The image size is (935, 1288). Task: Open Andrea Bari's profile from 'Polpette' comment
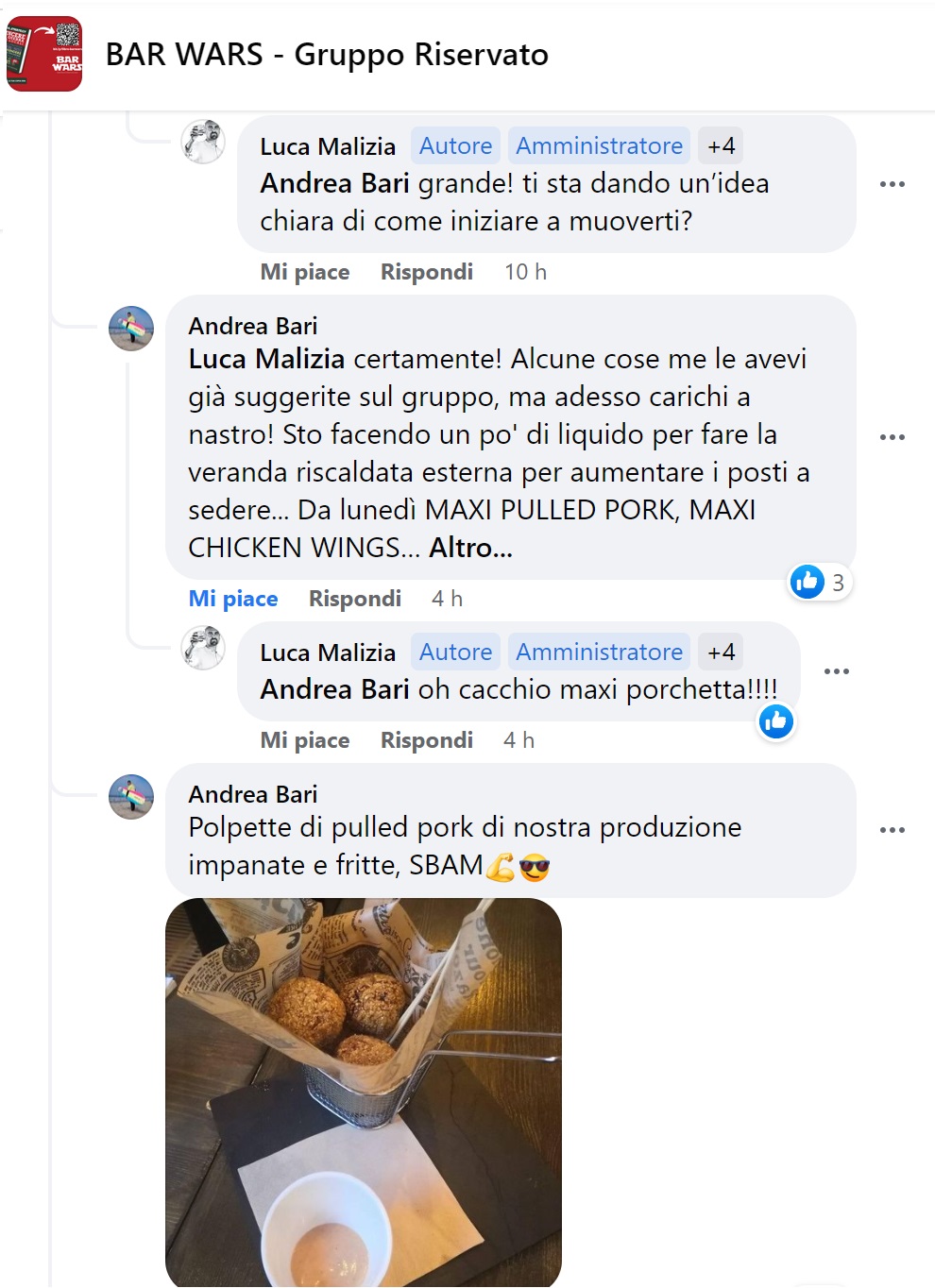coord(252,794)
